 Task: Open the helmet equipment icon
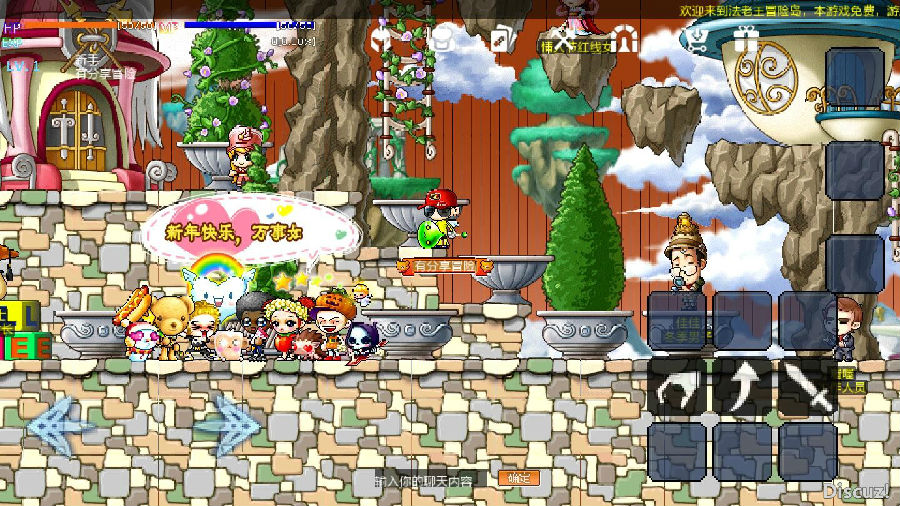click(x=381, y=40)
